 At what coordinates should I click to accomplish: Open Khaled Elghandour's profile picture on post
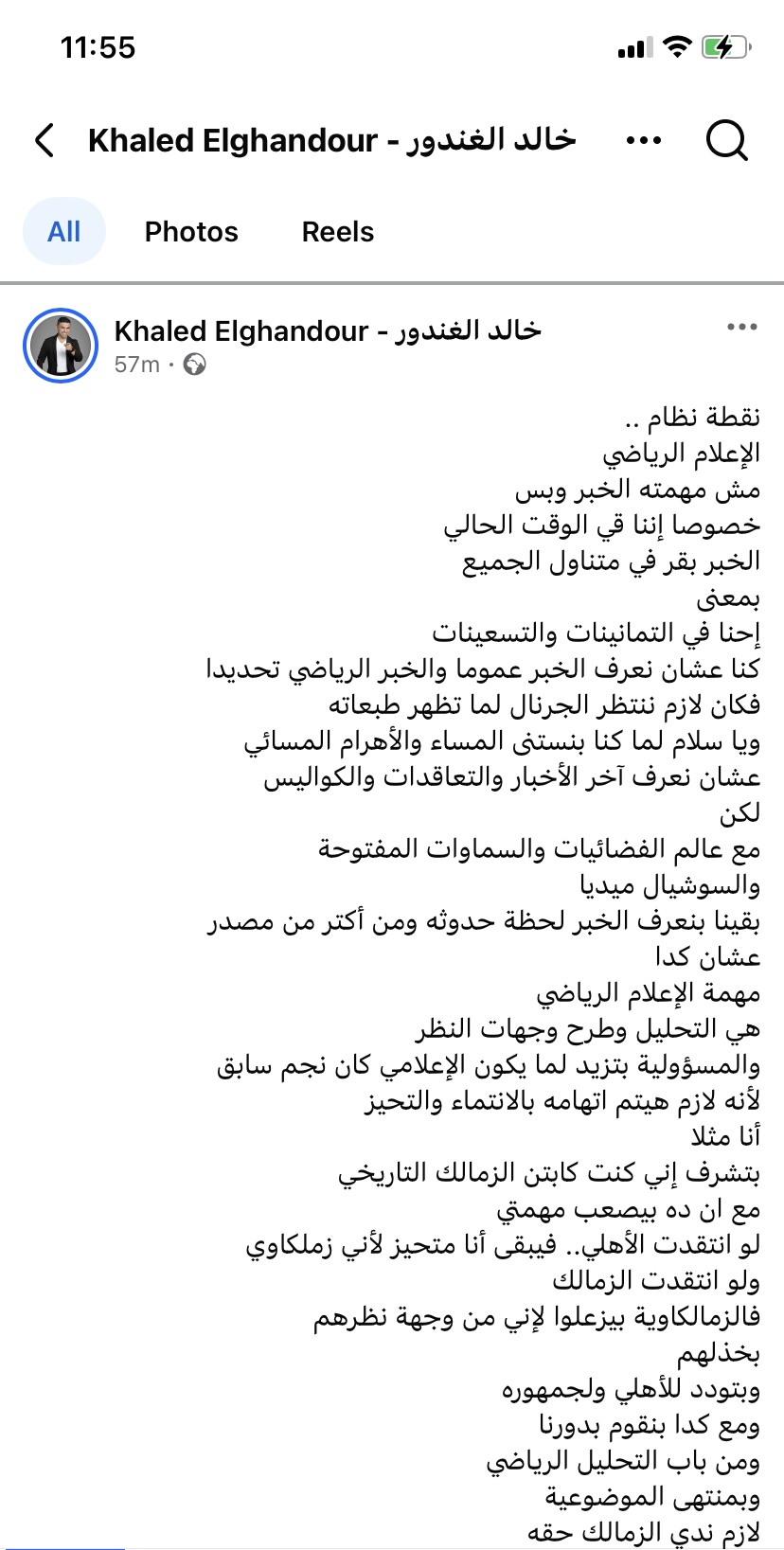[61, 346]
